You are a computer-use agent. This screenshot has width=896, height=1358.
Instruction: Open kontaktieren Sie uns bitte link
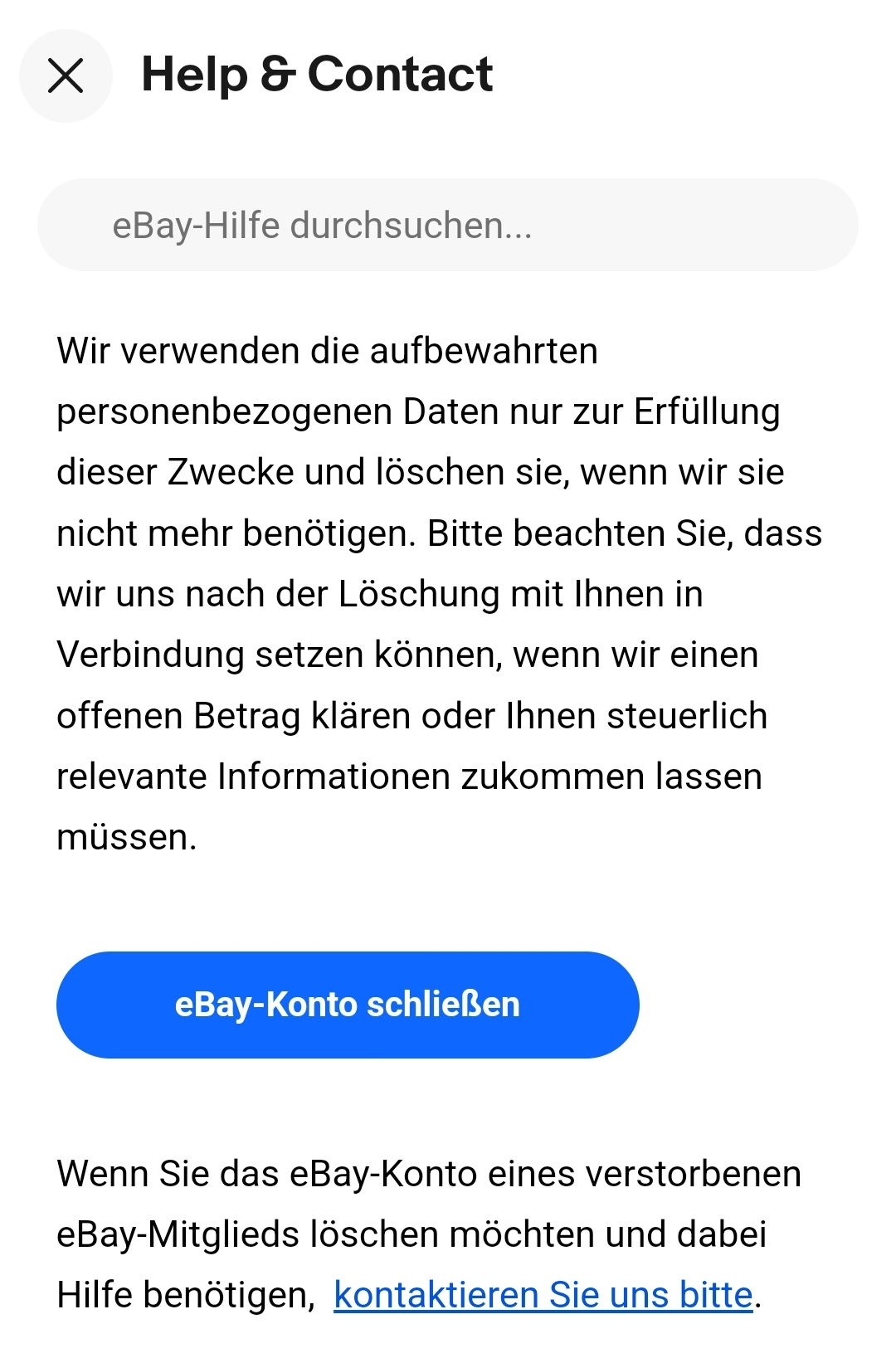pyautogui.click(x=545, y=1293)
